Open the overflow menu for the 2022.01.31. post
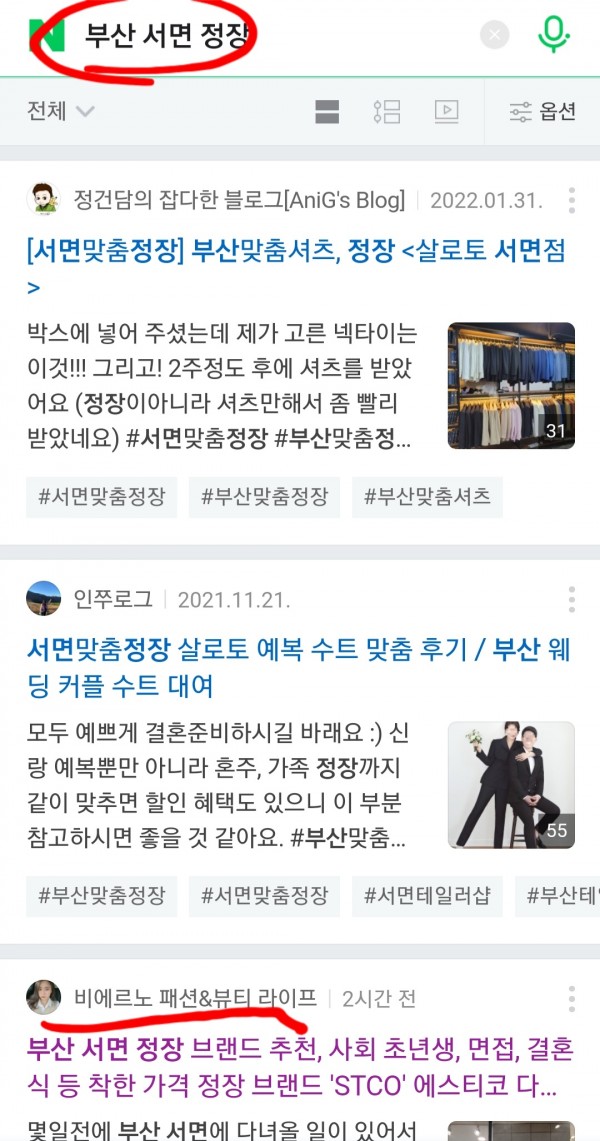Screen dimensions: 600x1141 click(571, 200)
